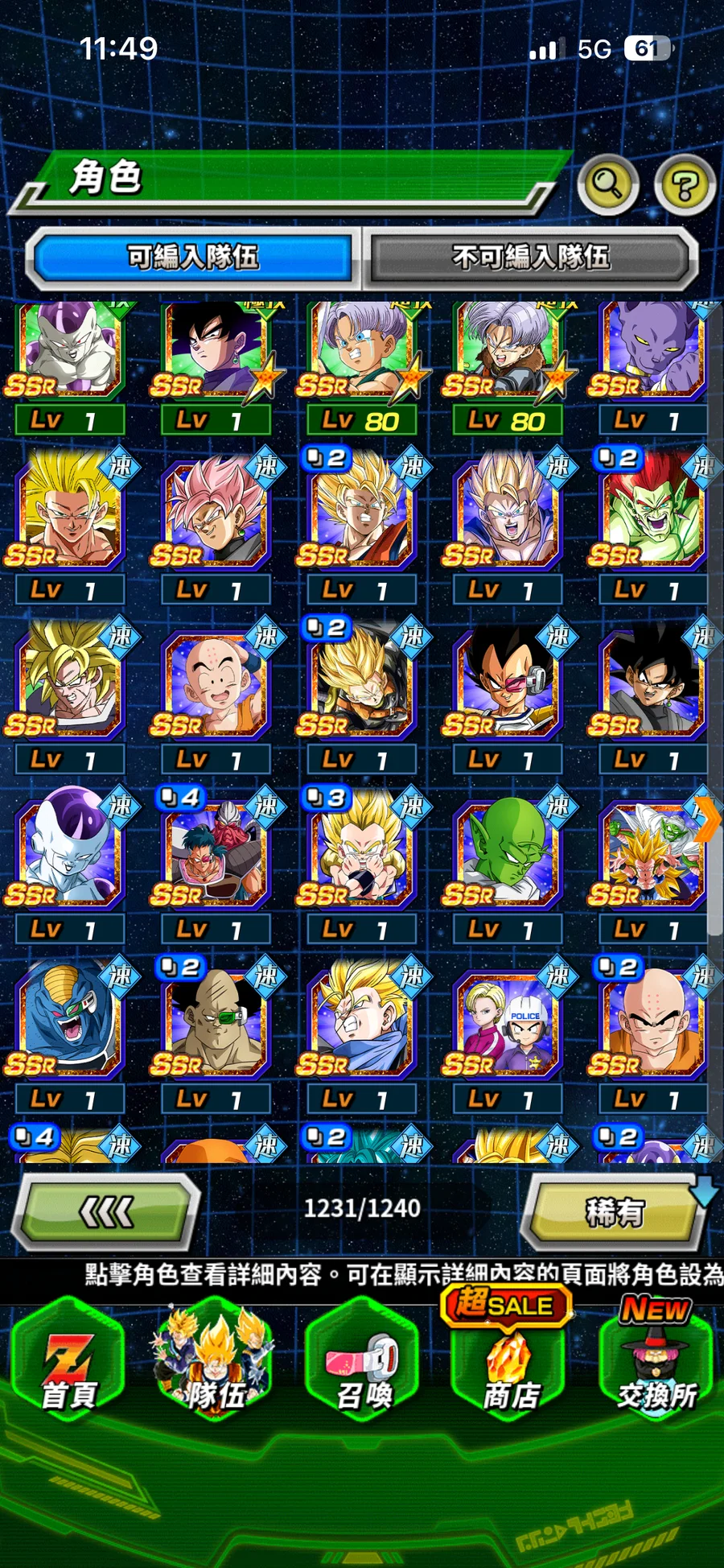Select the Nappa with green scouter card

215,1024
